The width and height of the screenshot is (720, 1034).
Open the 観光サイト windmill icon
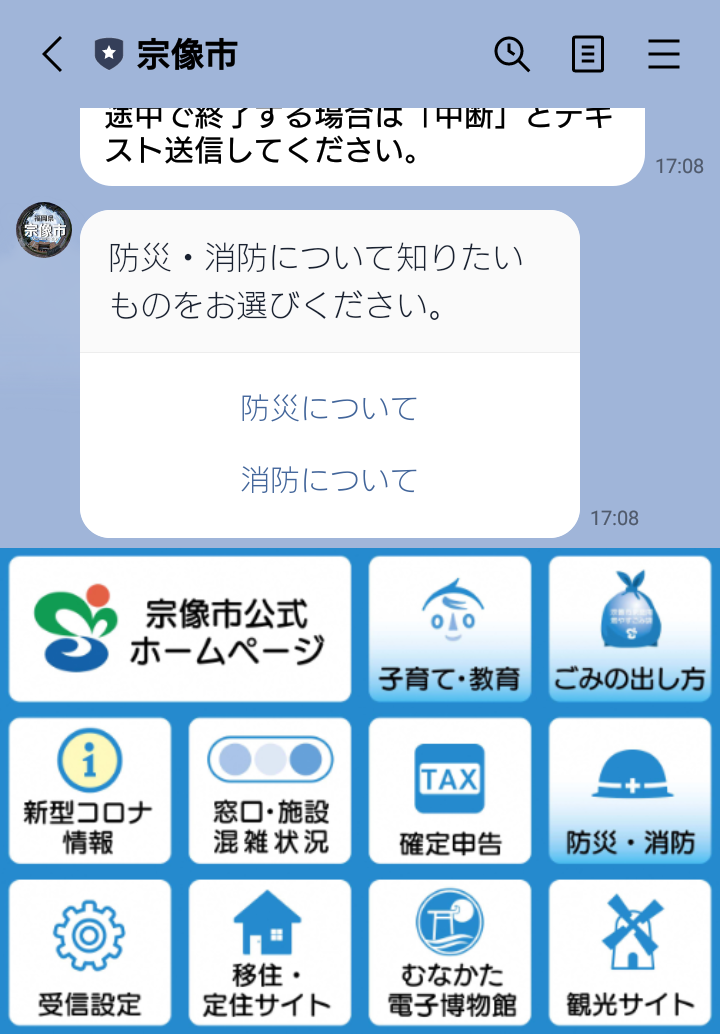[629, 950]
